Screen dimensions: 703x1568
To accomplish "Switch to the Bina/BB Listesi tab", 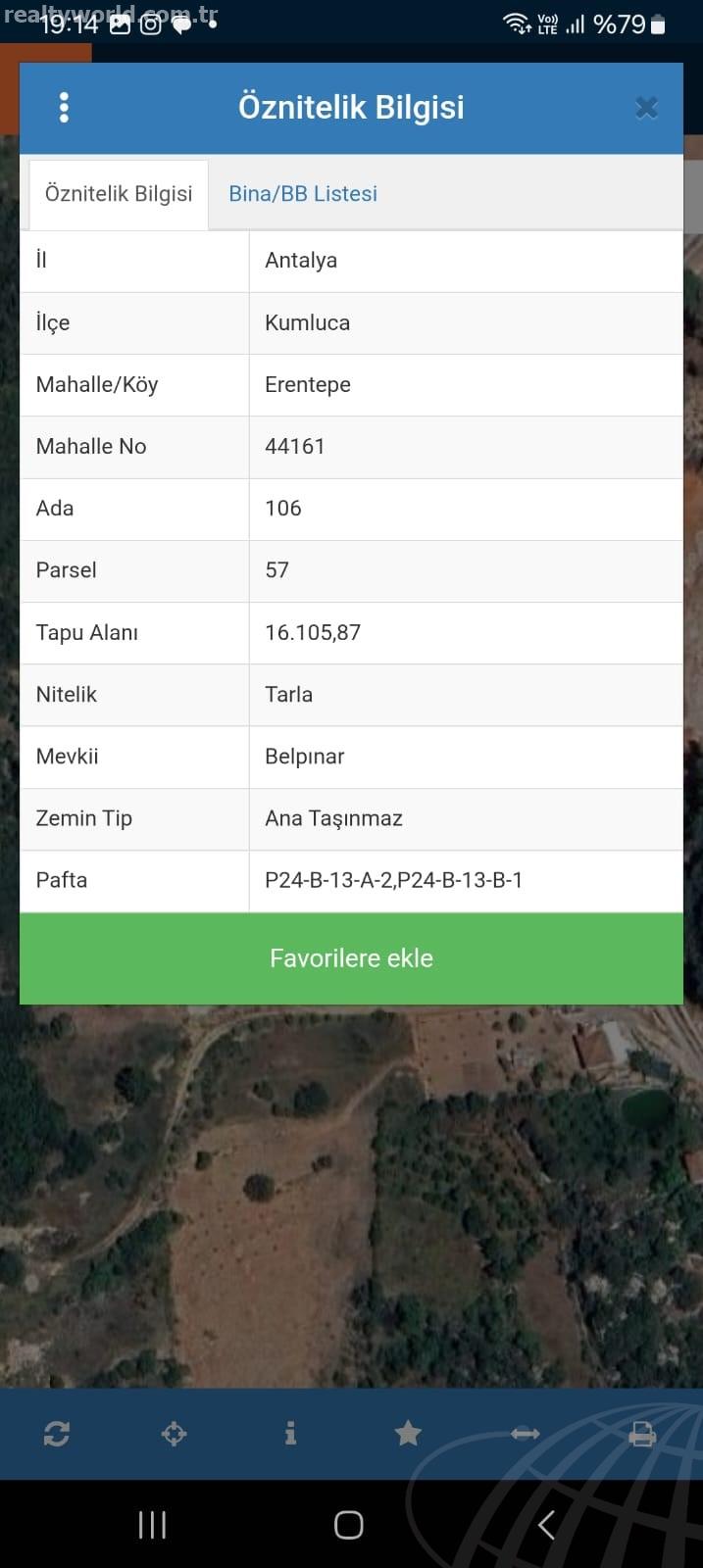I will (x=303, y=194).
